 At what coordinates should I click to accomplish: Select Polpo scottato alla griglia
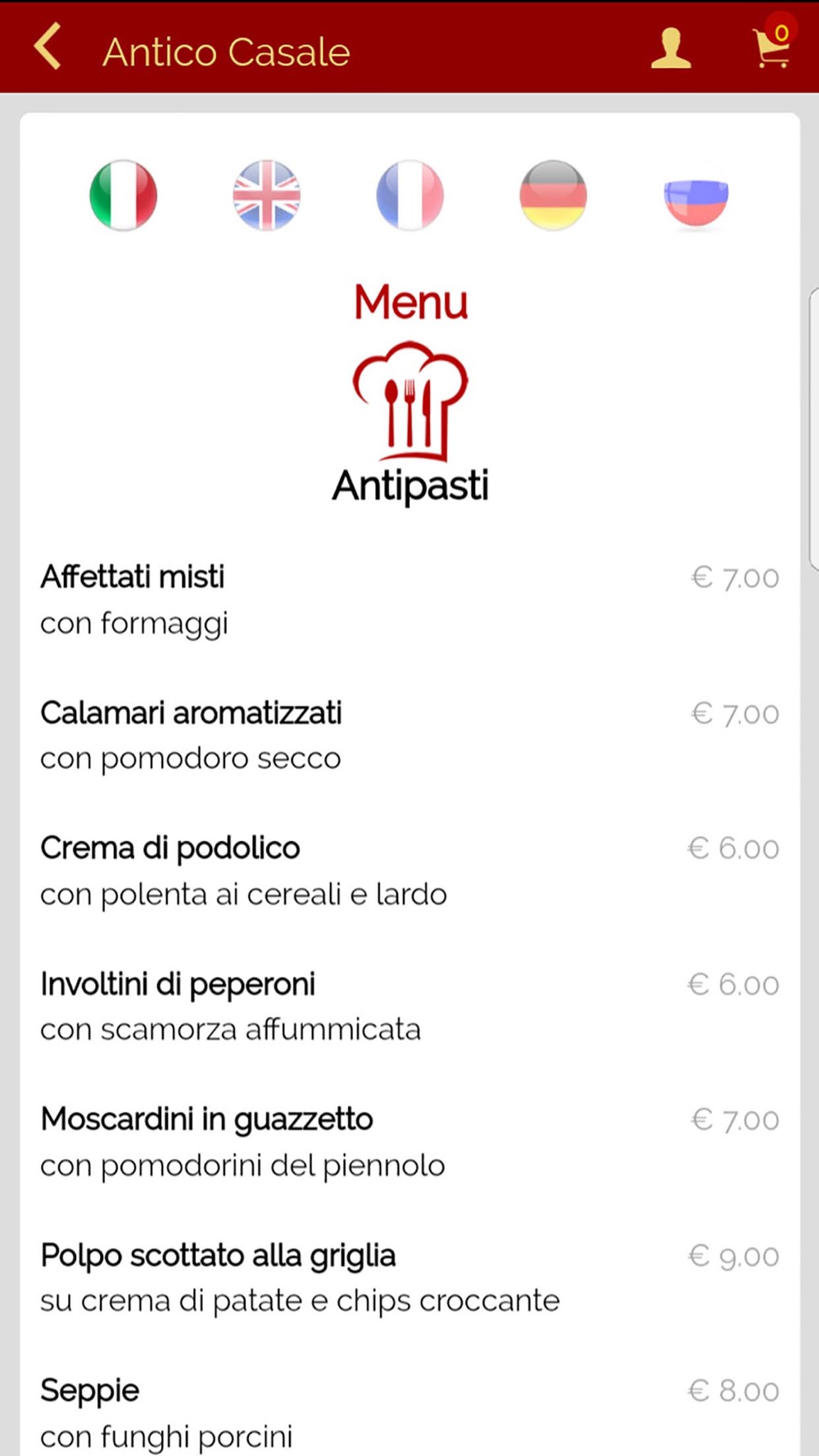click(x=409, y=1277)
